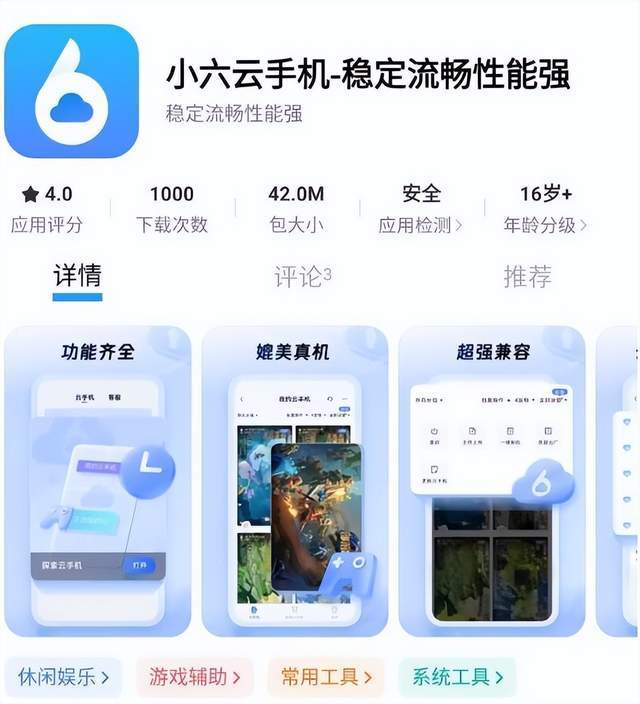Viewport: 640px width, 704px height.
Task: Open 应用检测 safety details
Action: [420, 225]
